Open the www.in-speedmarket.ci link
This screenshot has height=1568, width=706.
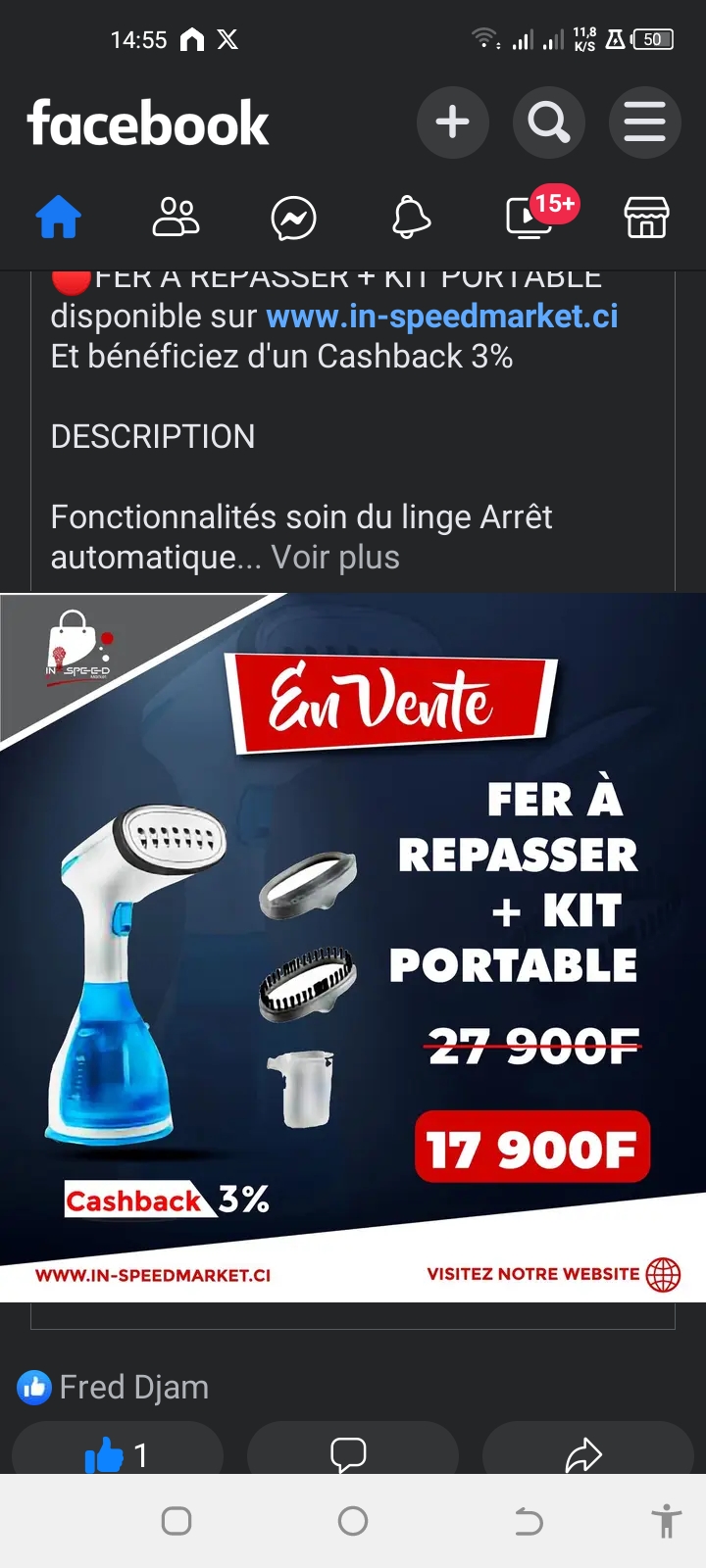click(442, 317)
